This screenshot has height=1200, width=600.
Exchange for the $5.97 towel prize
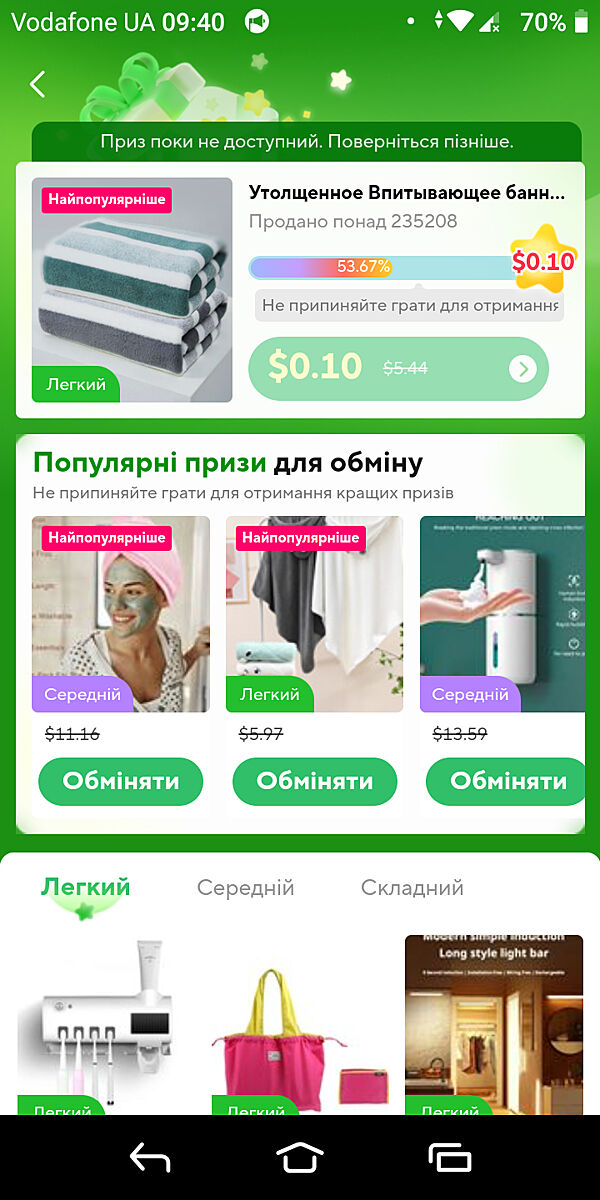pos(314,781)
